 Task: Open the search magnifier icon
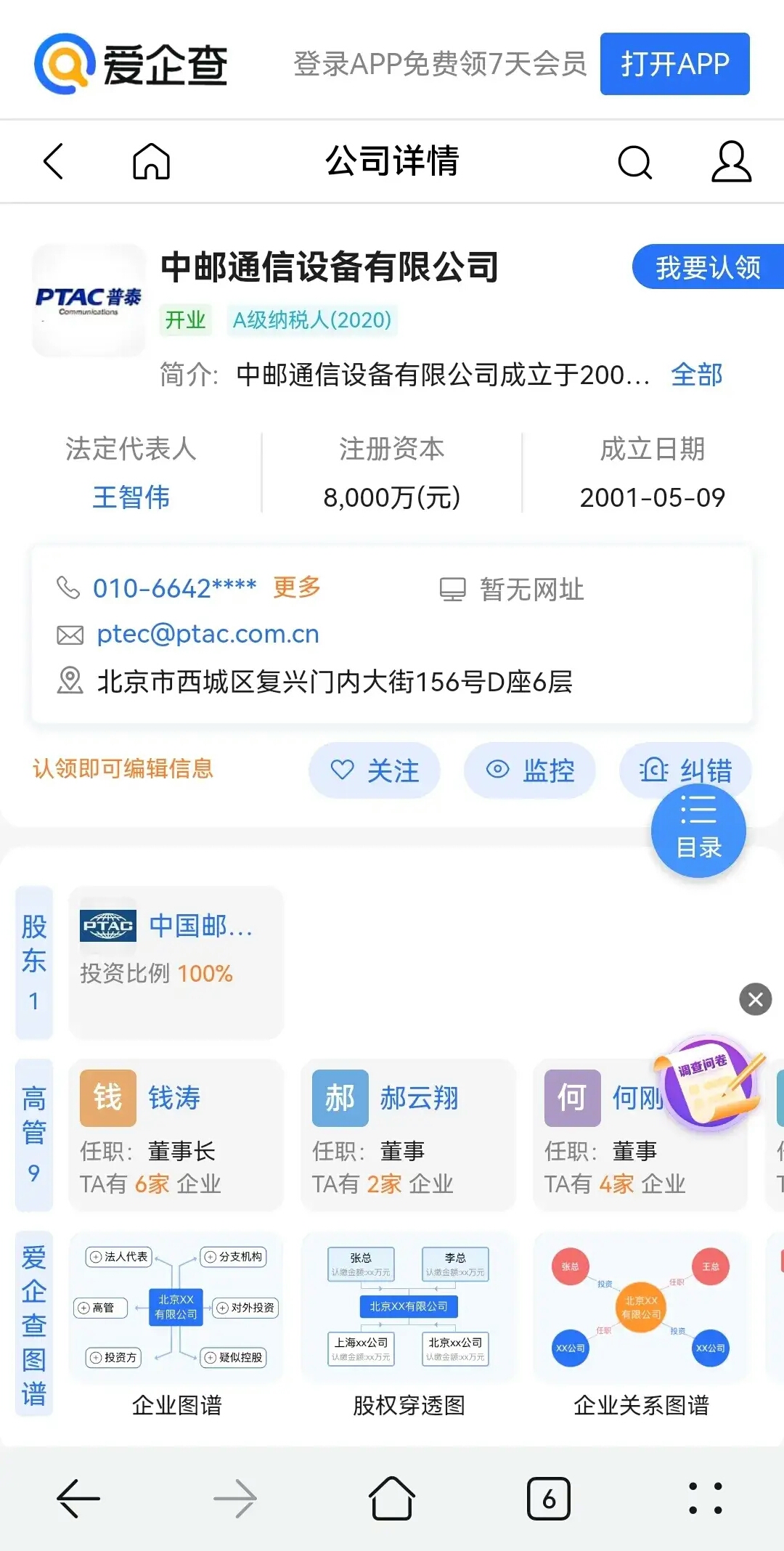[x=635, y=161]
